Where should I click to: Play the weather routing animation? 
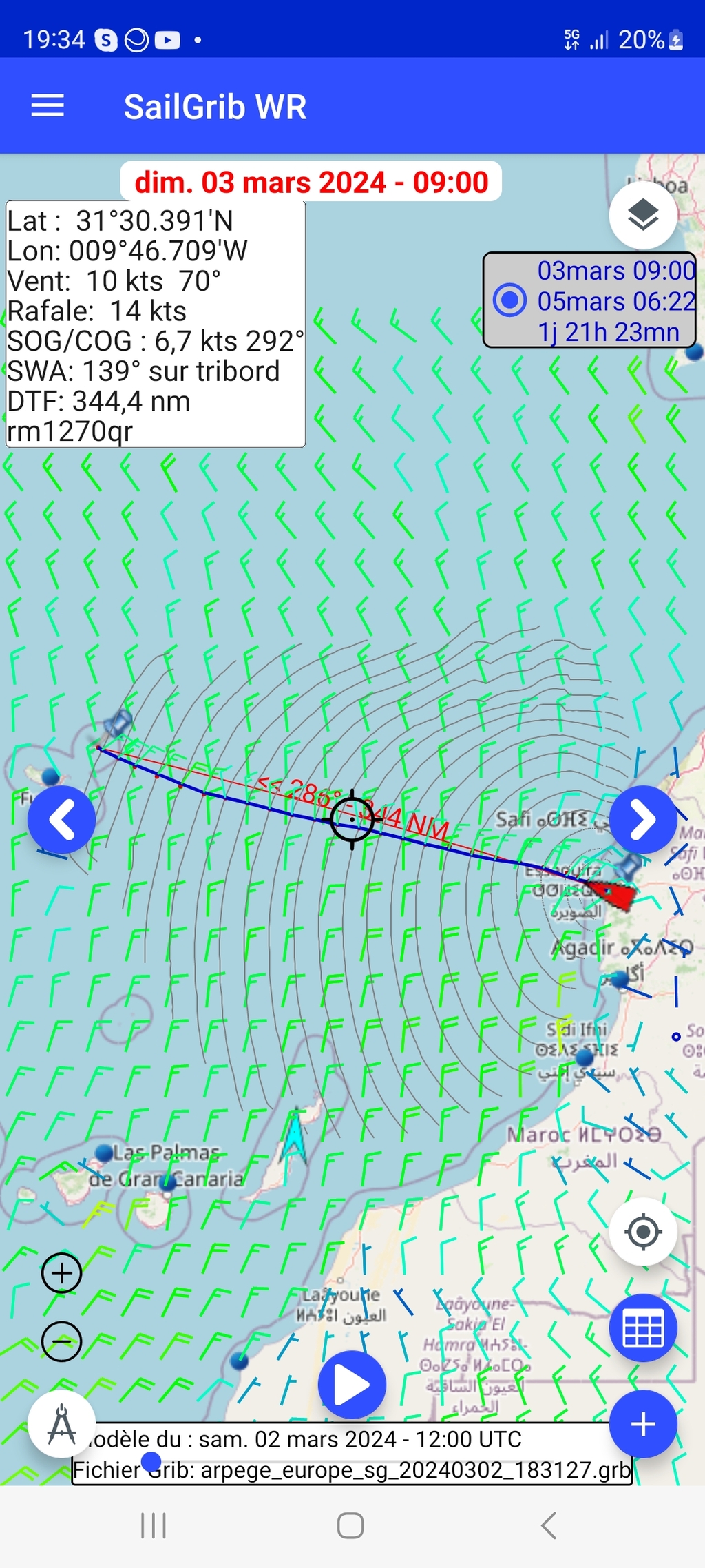352,1385
